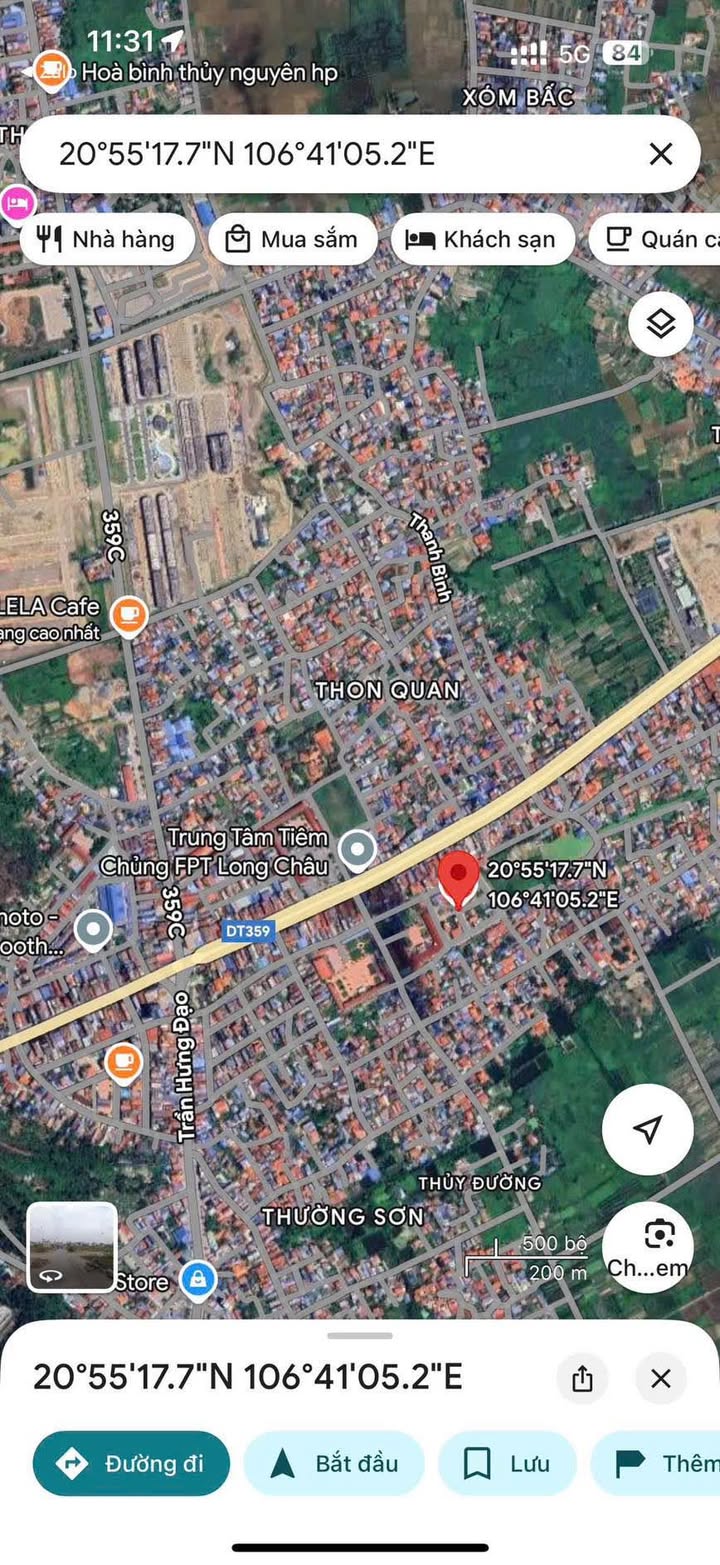This screenshot has width=720, height=1565.
Task: Share the dropped pin location
Action: tap(582, 1379)
